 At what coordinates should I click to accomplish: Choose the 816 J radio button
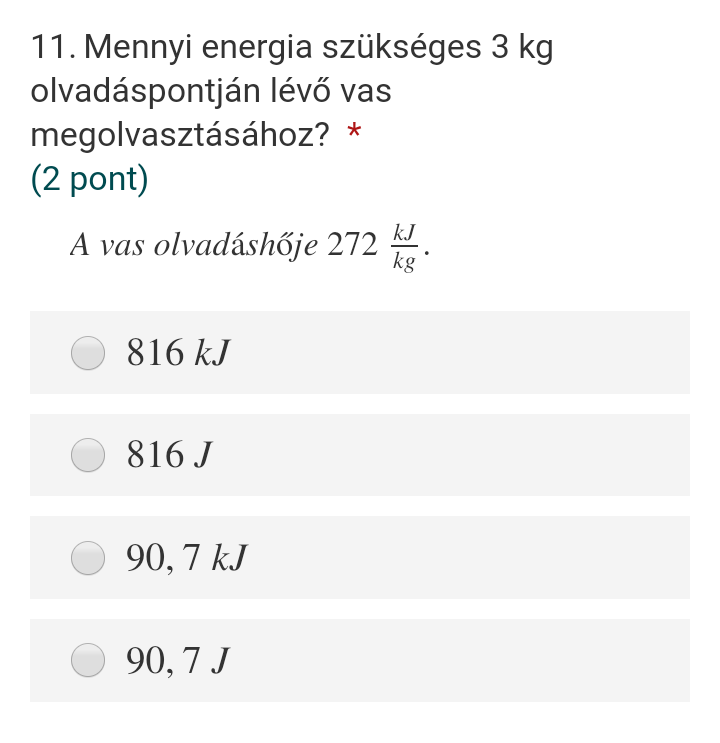(89, 455)
